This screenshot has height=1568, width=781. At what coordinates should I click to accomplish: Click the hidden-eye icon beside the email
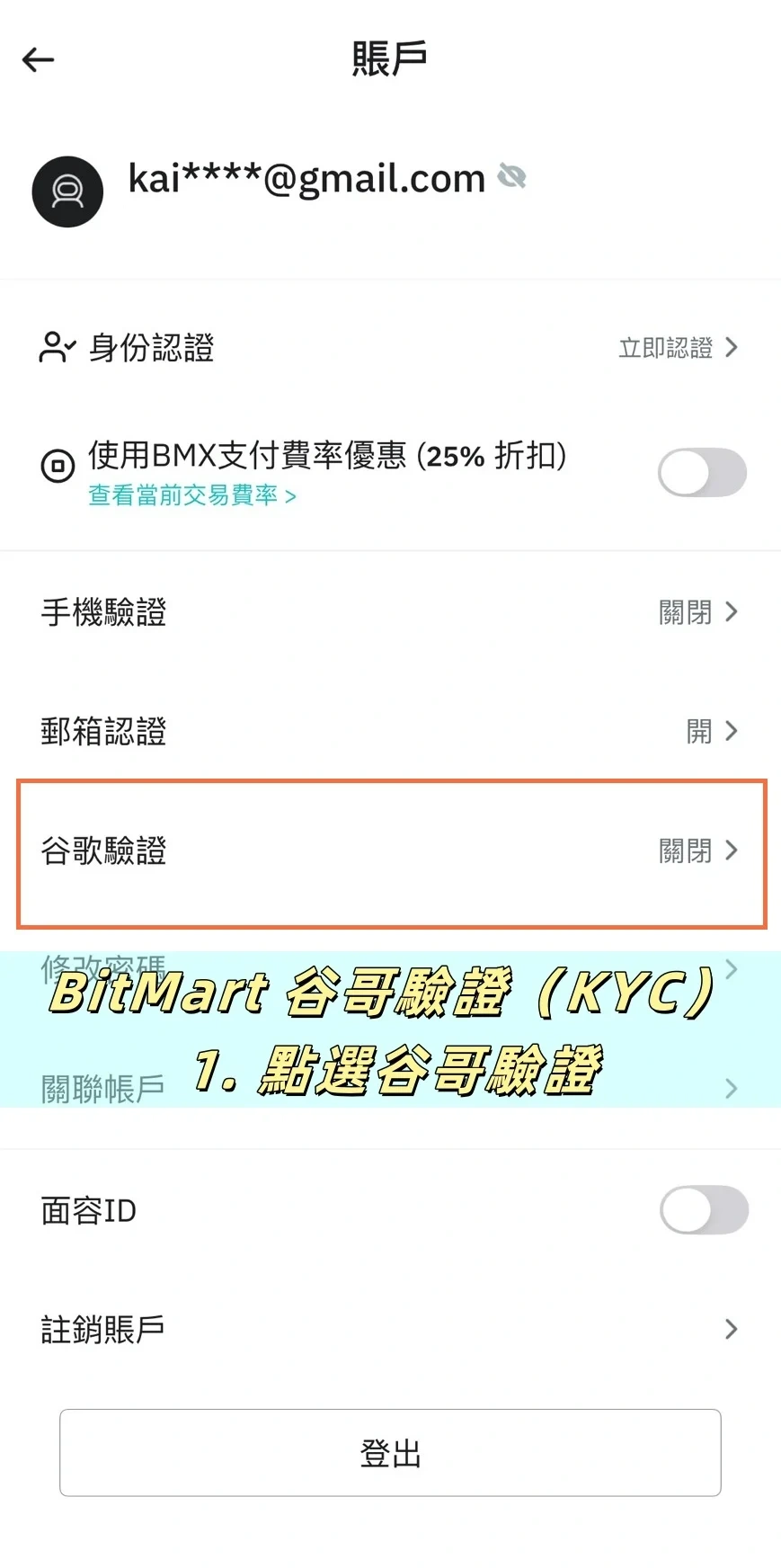pos(512,178)
